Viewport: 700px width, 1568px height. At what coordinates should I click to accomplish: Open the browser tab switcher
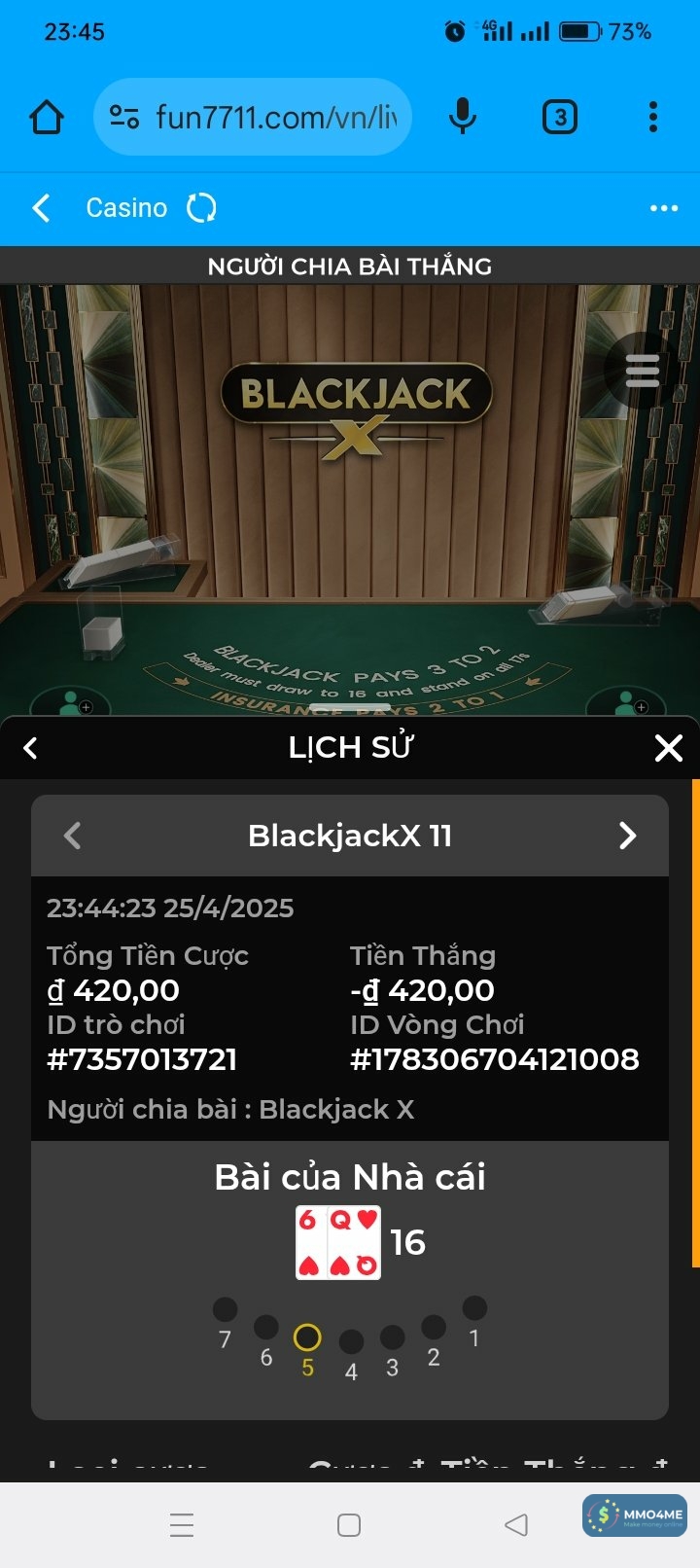click(559, 118)
